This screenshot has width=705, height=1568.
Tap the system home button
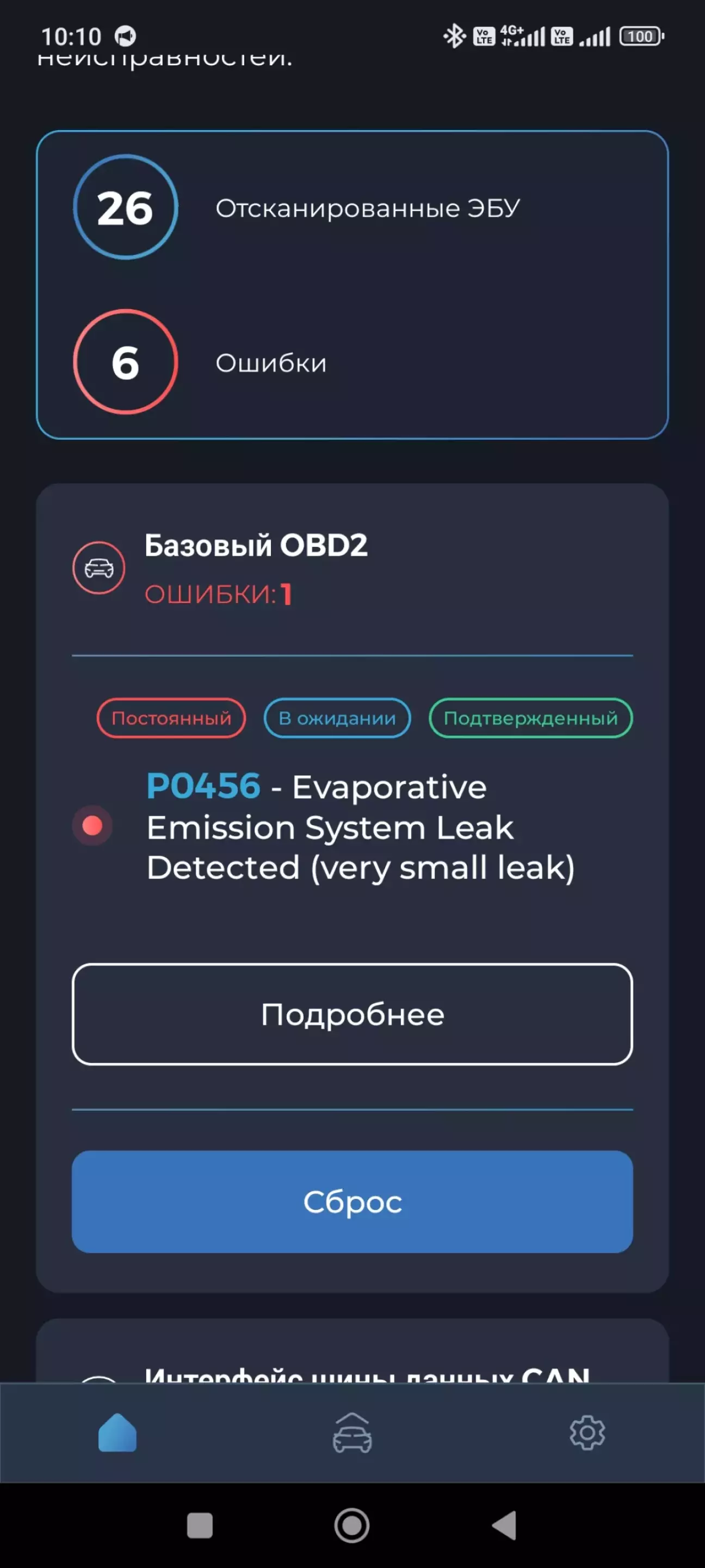click(x=352, y=1526)
